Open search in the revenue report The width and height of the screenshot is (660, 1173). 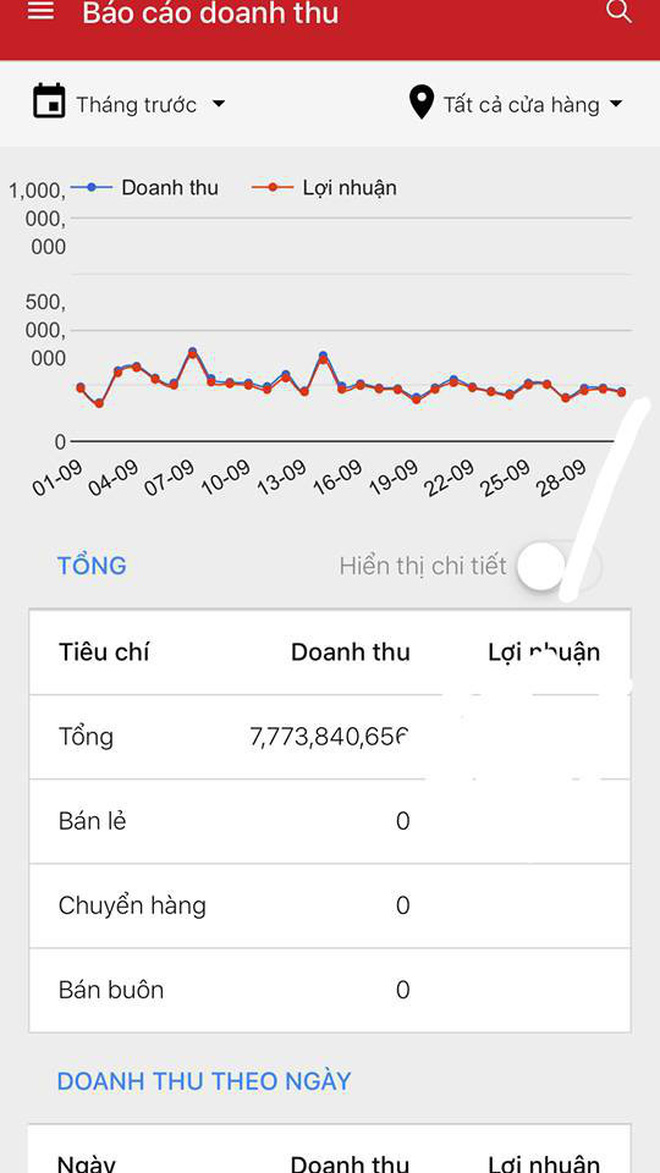[619, 12]
